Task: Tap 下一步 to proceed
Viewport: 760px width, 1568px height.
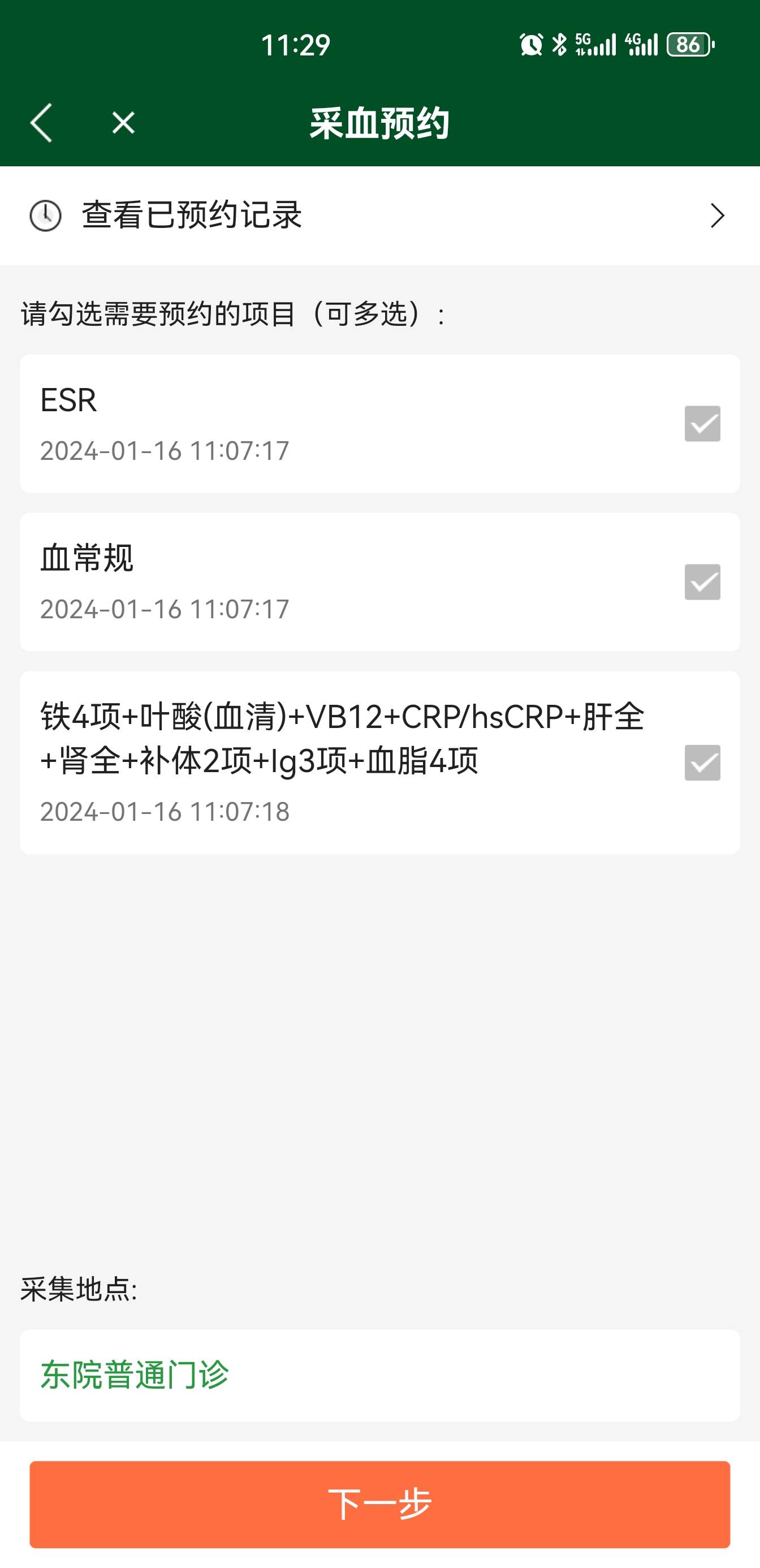Action: coord(379,1504)
